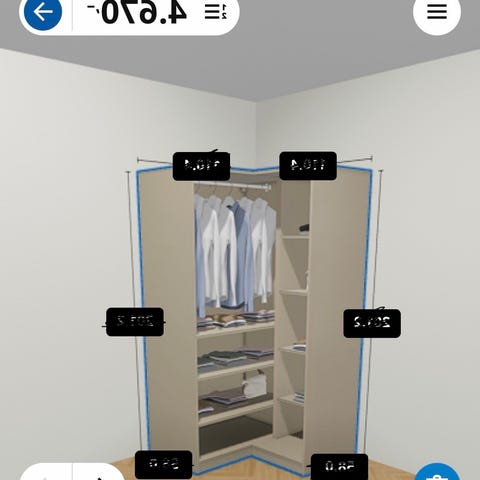The image size is (480, 480).
Task: Tap the blue floating button at bottom corner
Action: 437,472
